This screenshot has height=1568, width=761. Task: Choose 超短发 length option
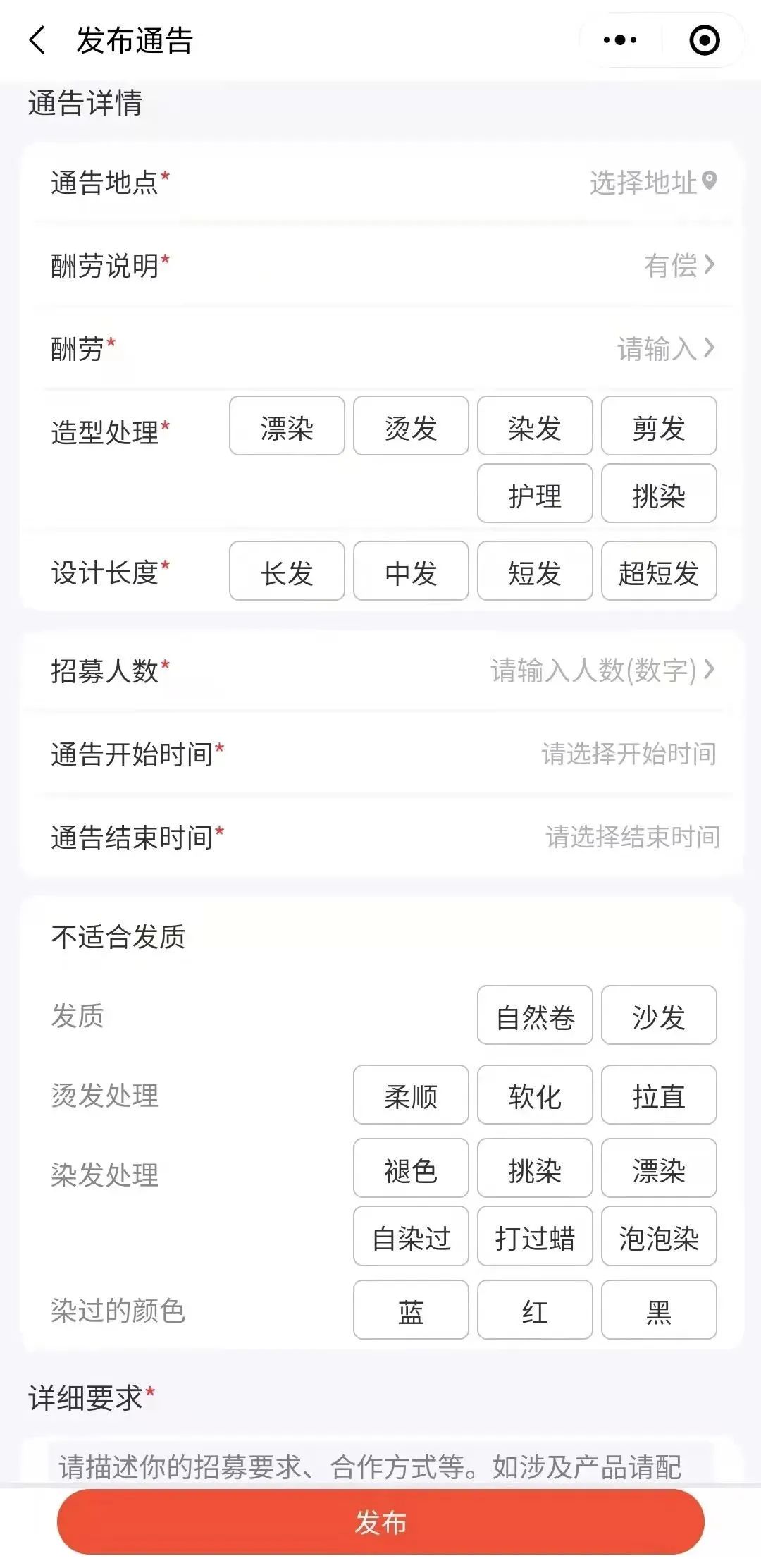point(658,572)
